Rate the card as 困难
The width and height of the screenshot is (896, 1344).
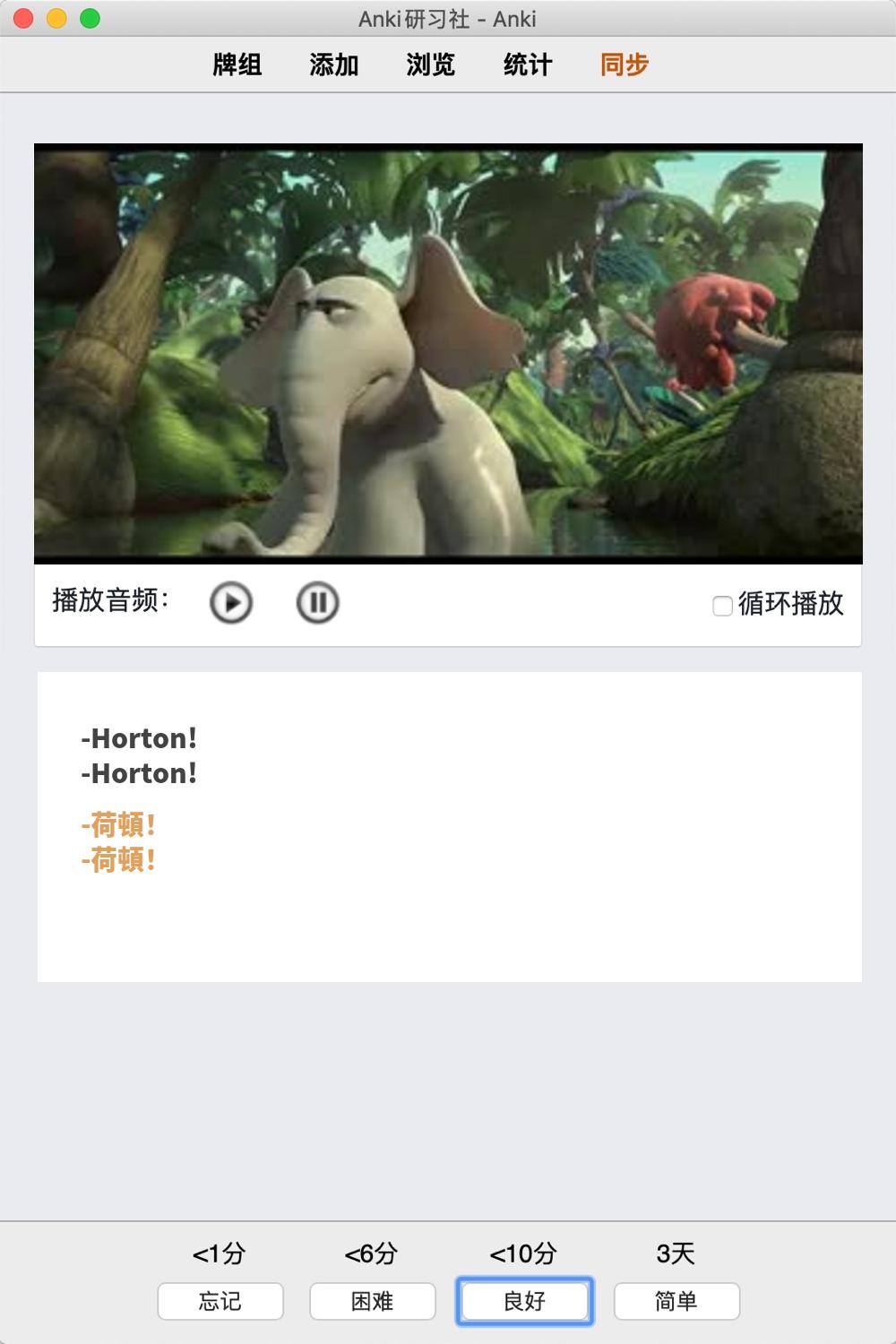(x=373, y=1301)
